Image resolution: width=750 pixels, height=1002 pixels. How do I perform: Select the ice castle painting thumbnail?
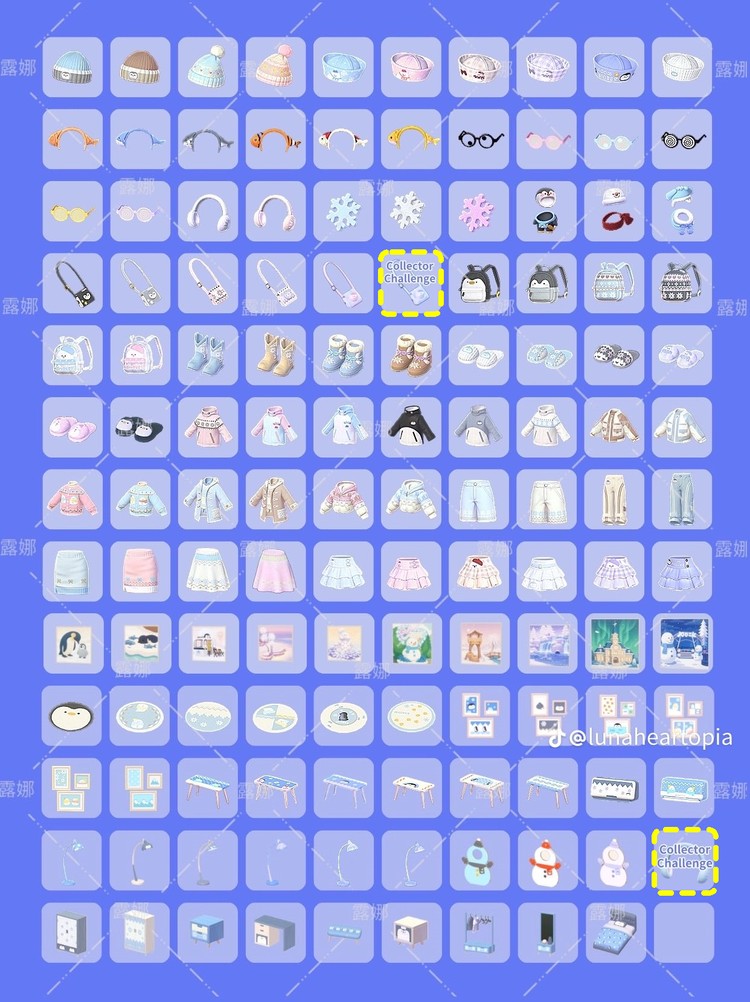pyautogui.click(x=613, y=644)
